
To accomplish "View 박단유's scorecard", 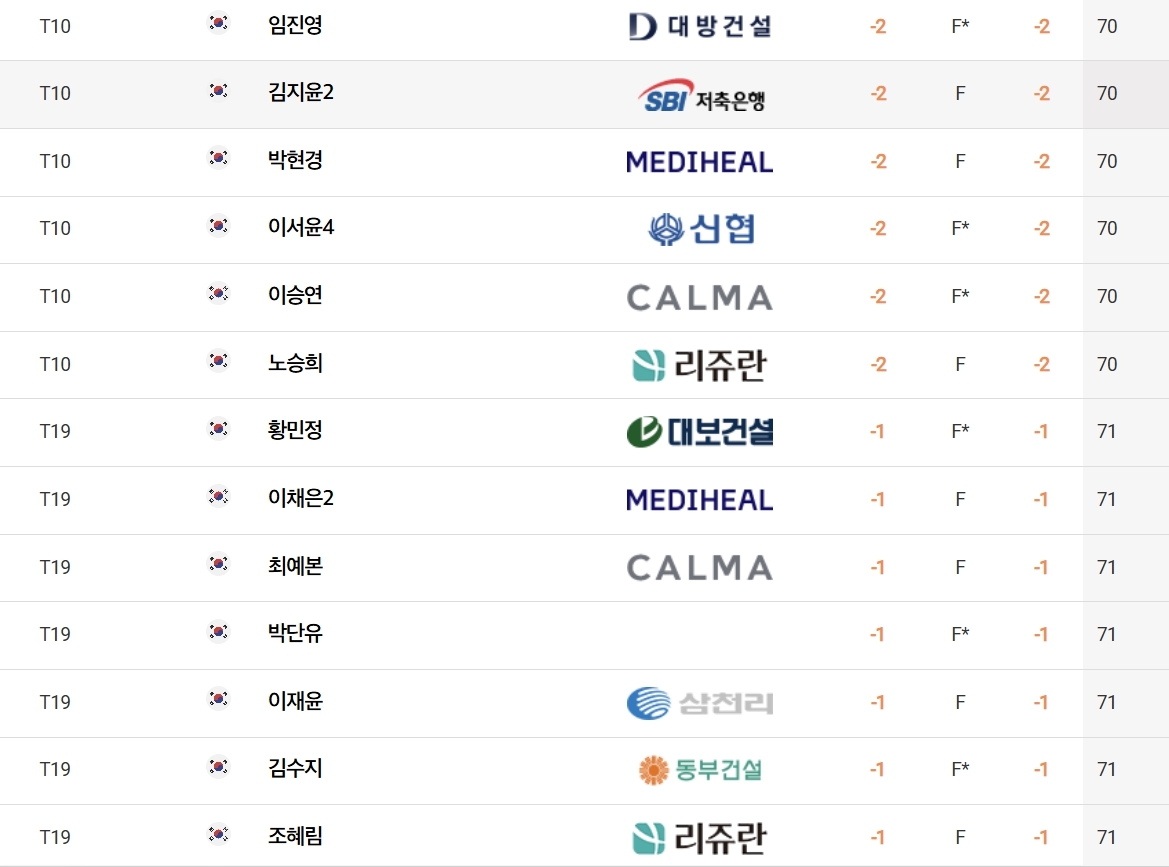I will pyautogui.click(x=584, y=635).
